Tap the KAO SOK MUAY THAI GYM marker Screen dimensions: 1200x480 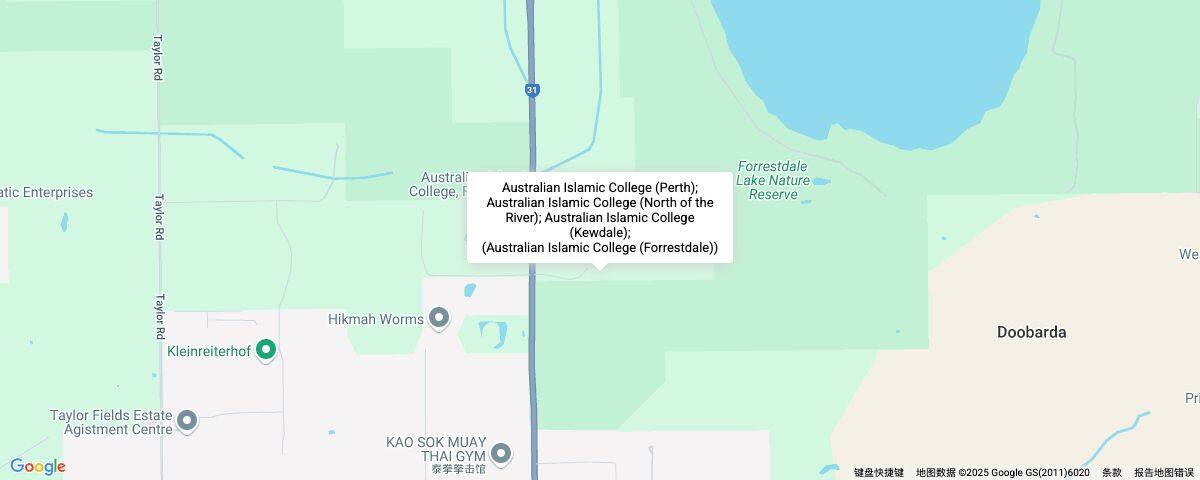point(502,454)
